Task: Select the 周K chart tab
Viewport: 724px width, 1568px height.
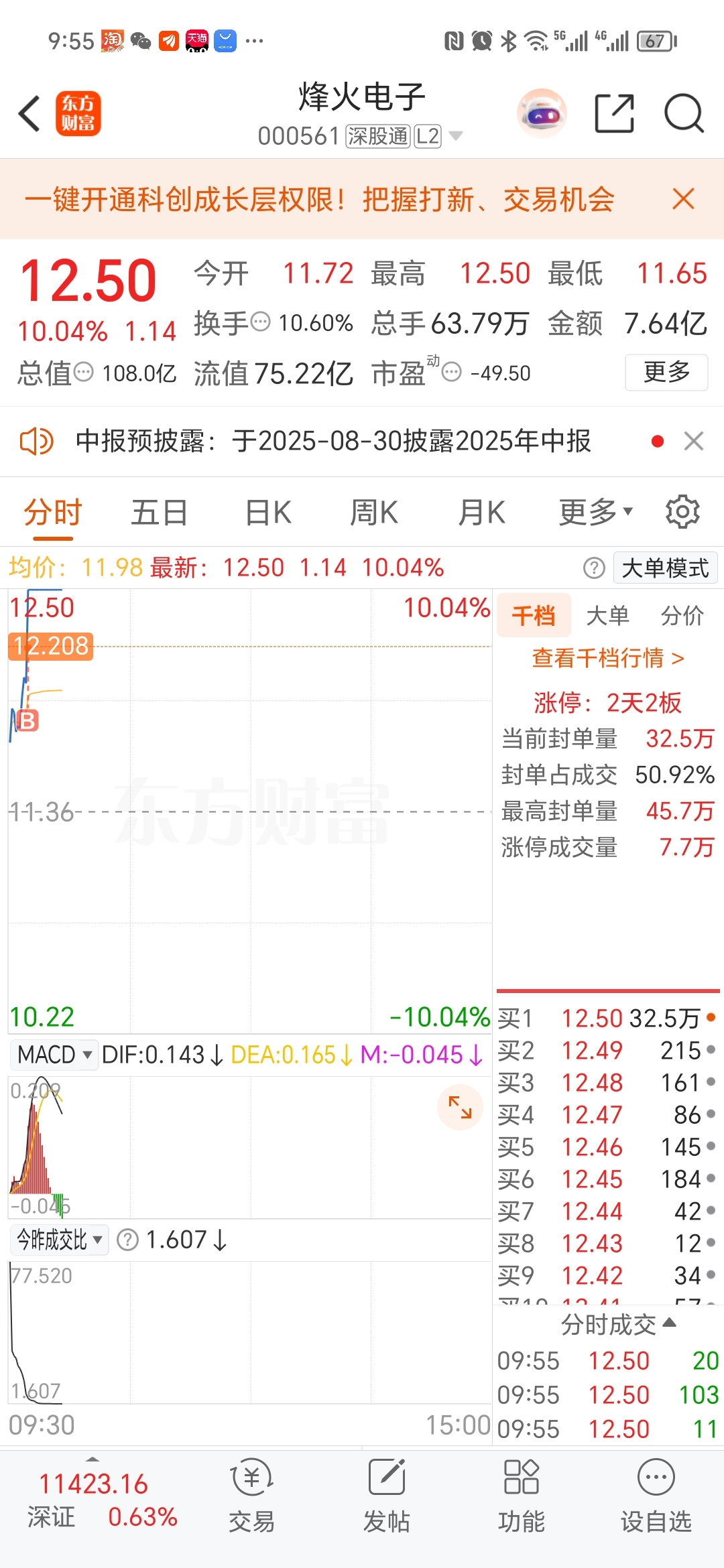Action: click(374, 513)
